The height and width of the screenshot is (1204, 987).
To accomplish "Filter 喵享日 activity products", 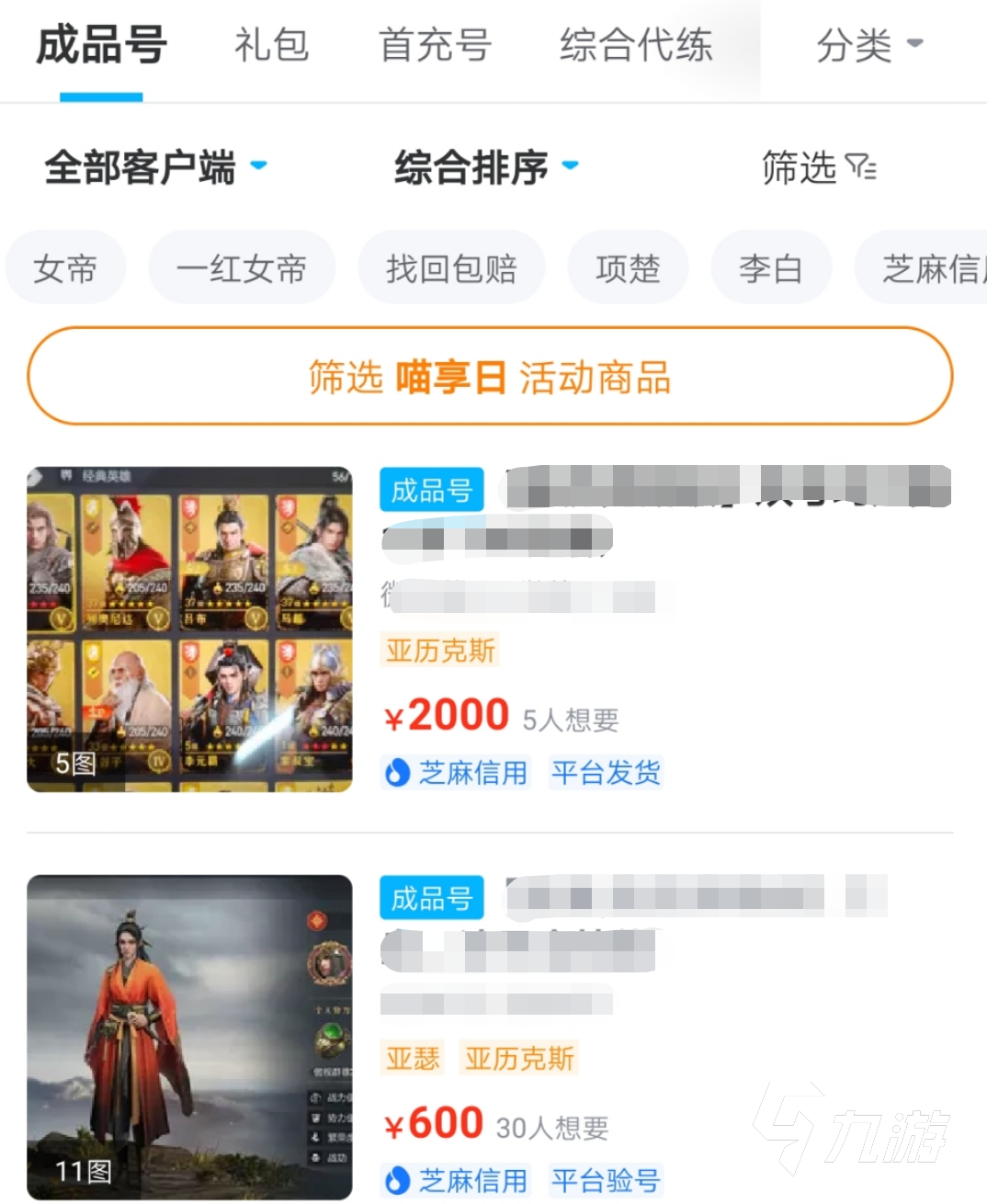I will (490, 377).
